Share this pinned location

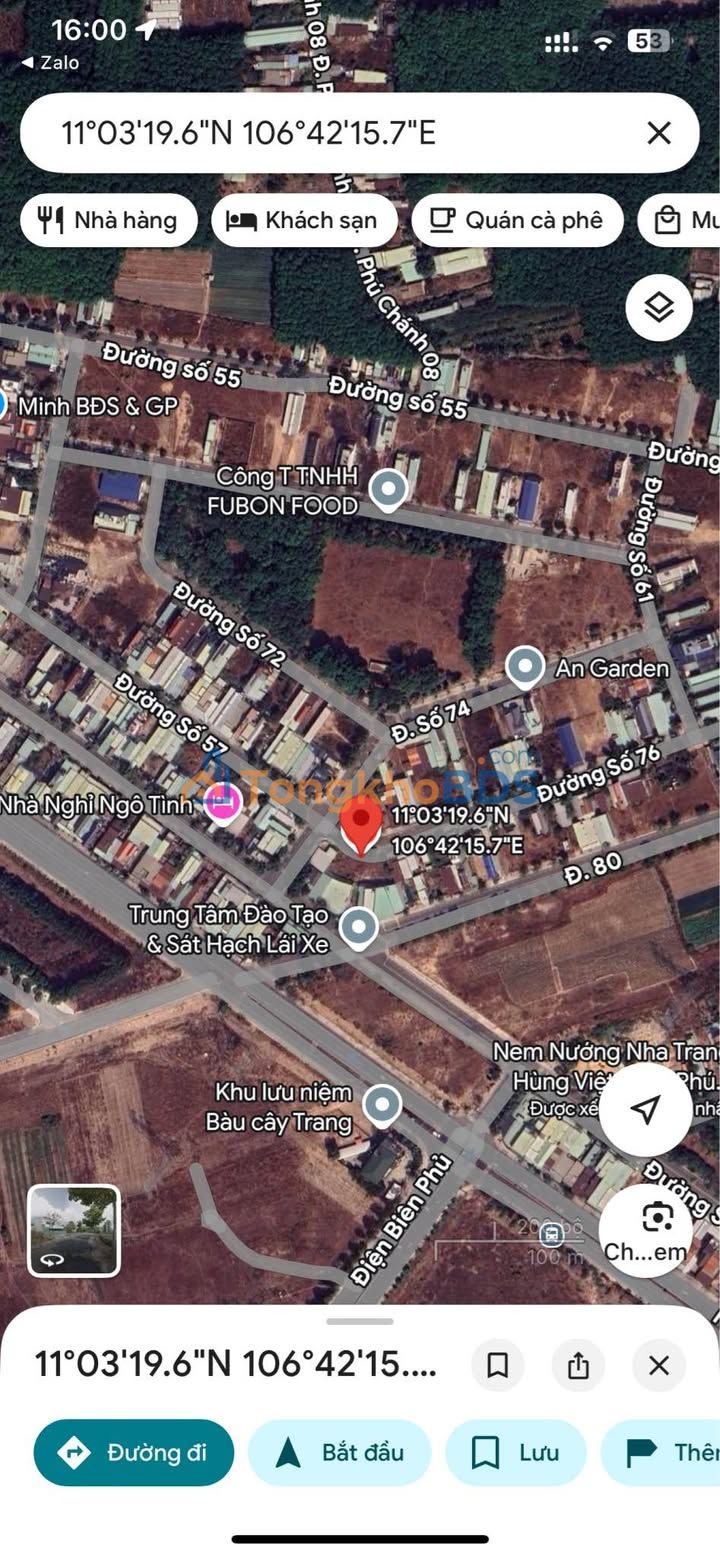tap(578, 1365)
